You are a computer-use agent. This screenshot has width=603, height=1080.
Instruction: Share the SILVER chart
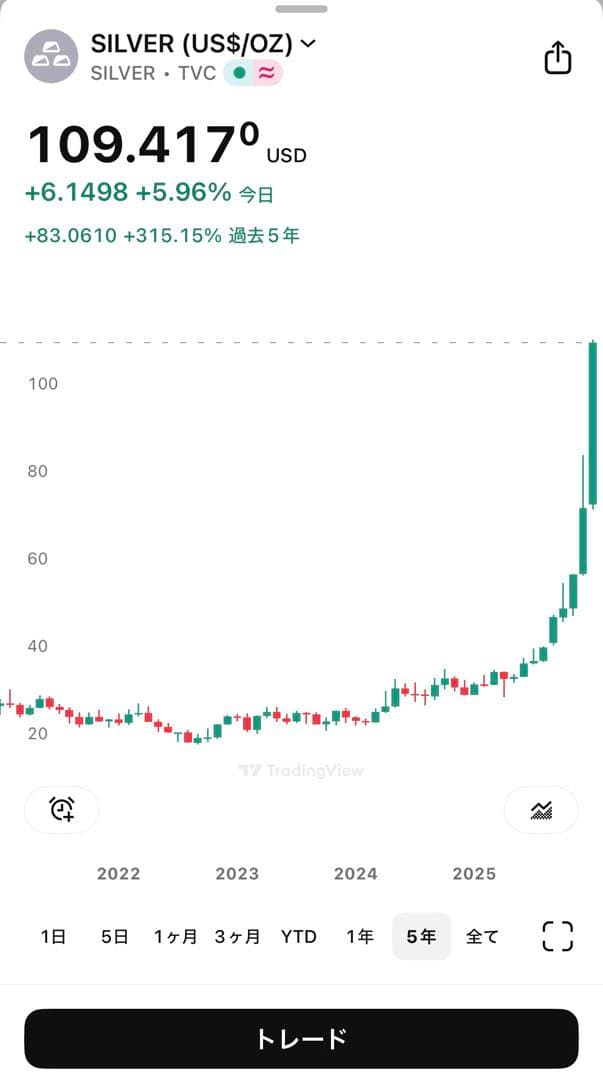[558, 57]
